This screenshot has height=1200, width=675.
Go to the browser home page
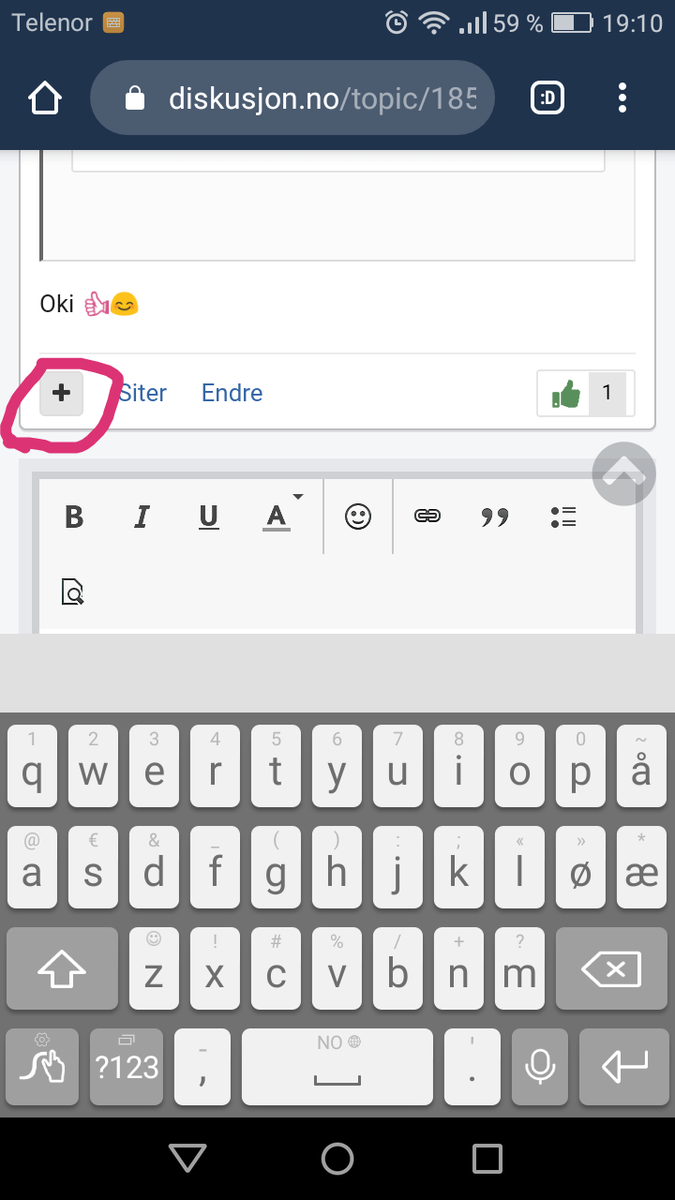click(44, 98)
